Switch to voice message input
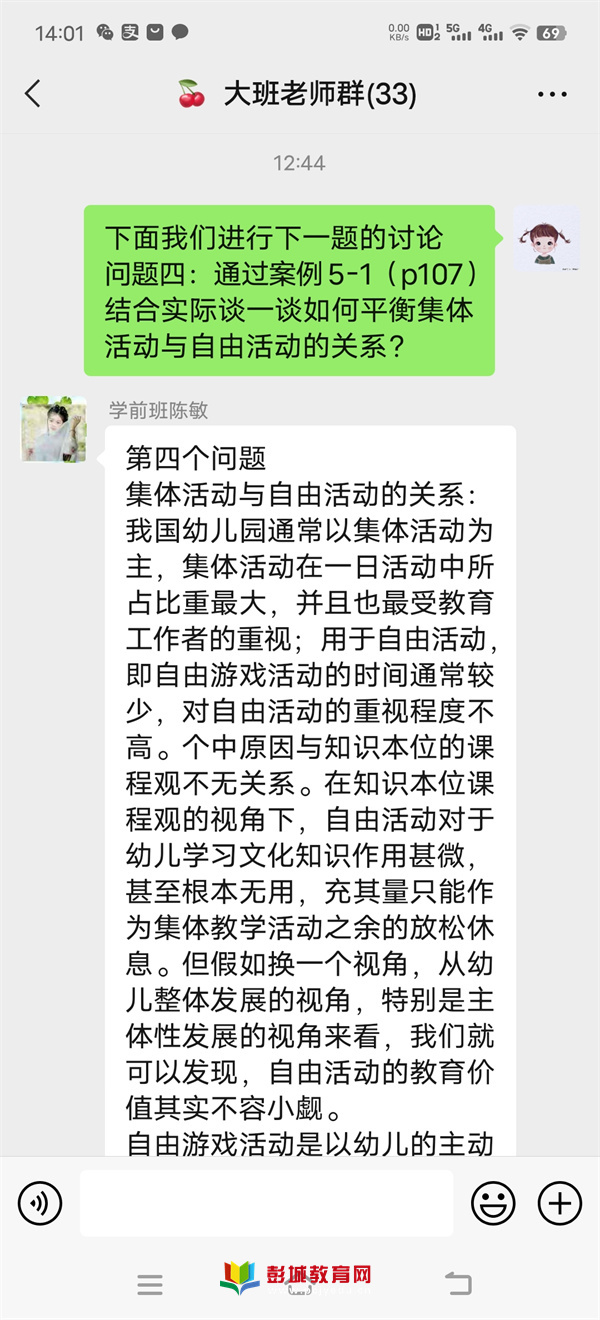This screenshot has height=1320, width=600. (40, 1203)
